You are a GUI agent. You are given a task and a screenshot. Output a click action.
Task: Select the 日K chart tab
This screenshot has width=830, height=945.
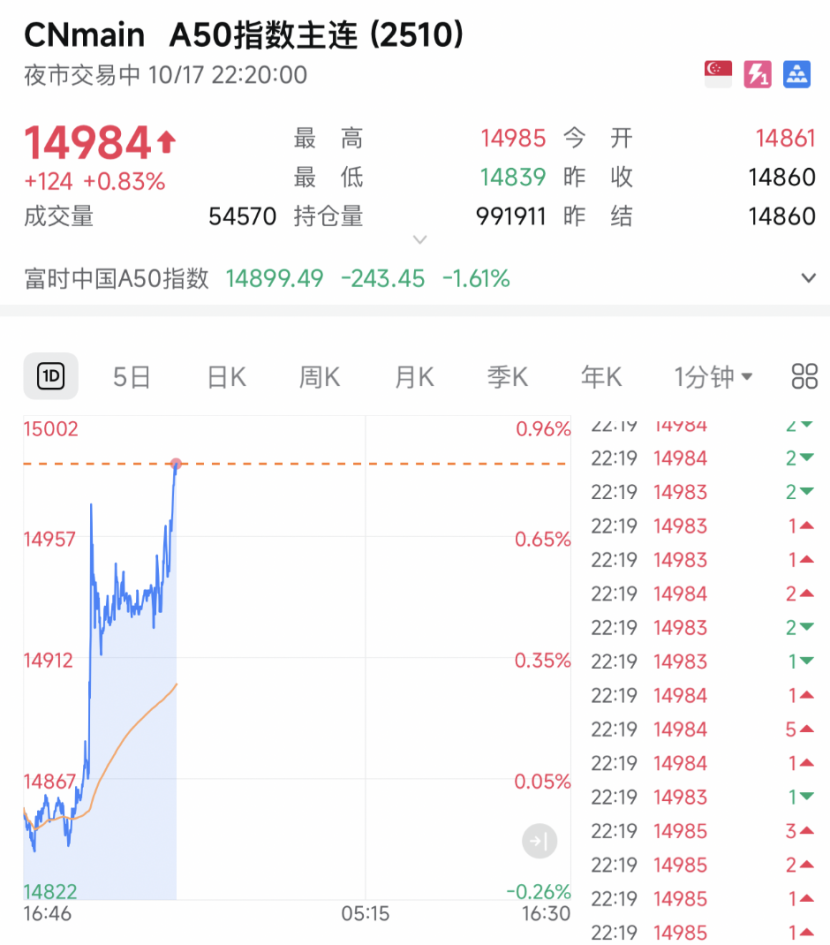tap(226, 377)
